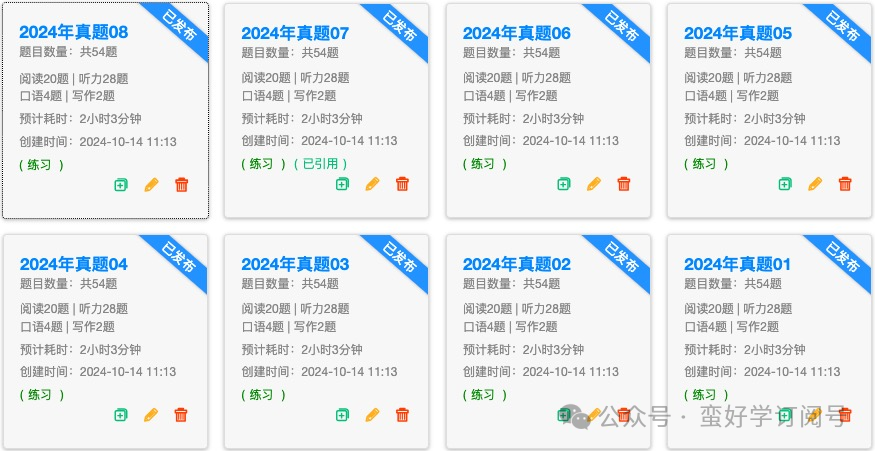Screen dimensions: 875x451
Task: Delete the 2024年真题05 paper
Action: point(845,184)
